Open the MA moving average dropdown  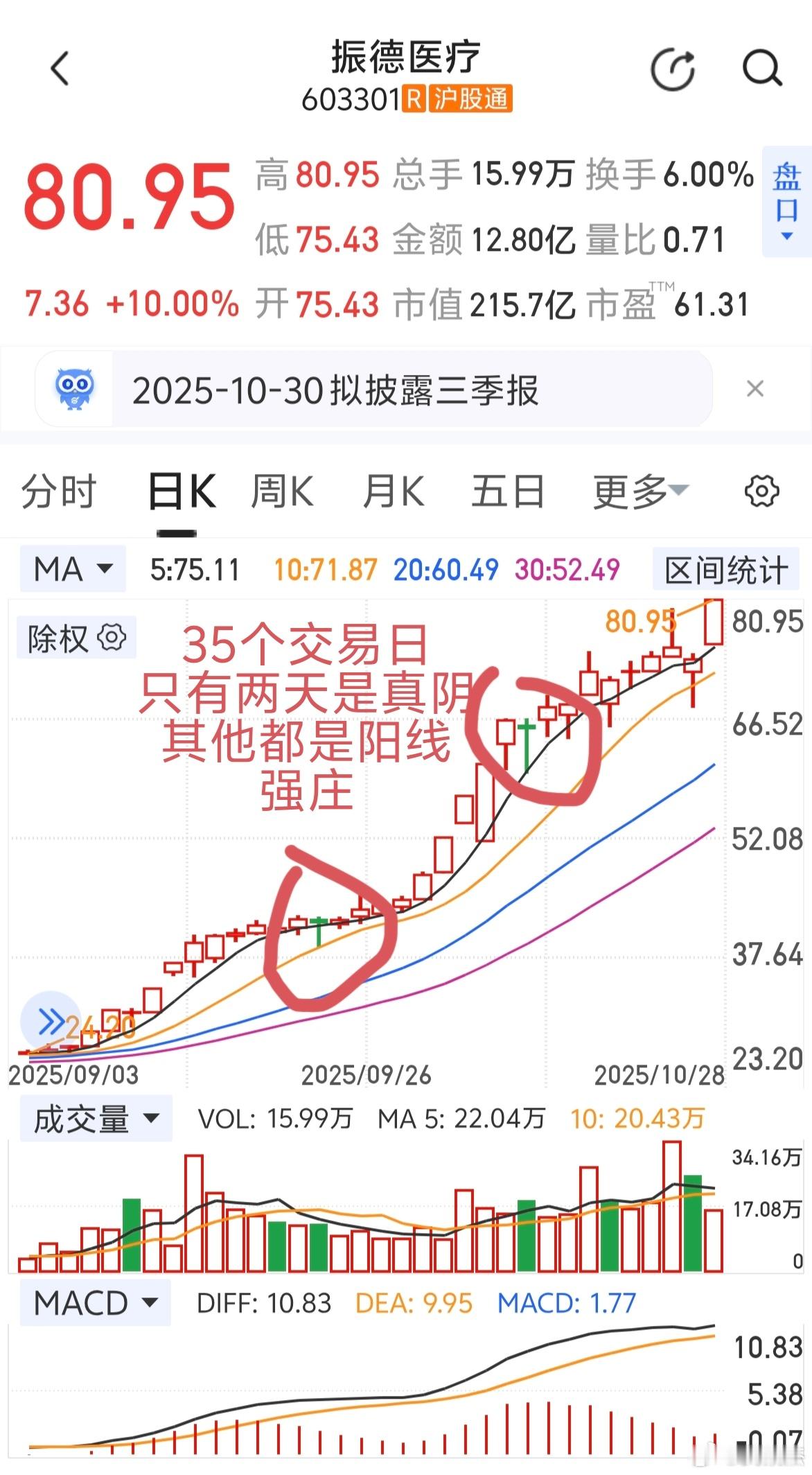point(71,568)
